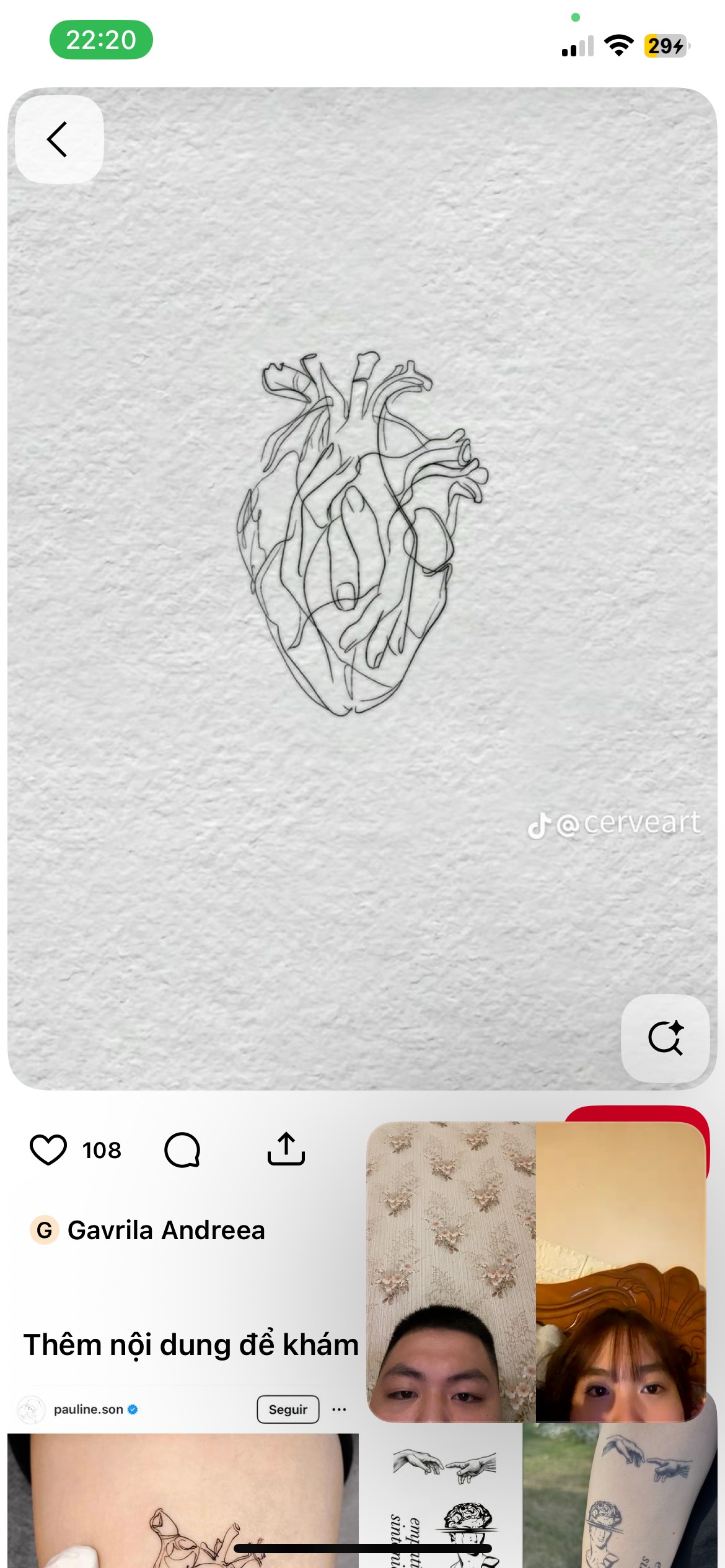Open the FaceTime picture-in-picture video
725x1568 pixels.
pos(537,1271)
